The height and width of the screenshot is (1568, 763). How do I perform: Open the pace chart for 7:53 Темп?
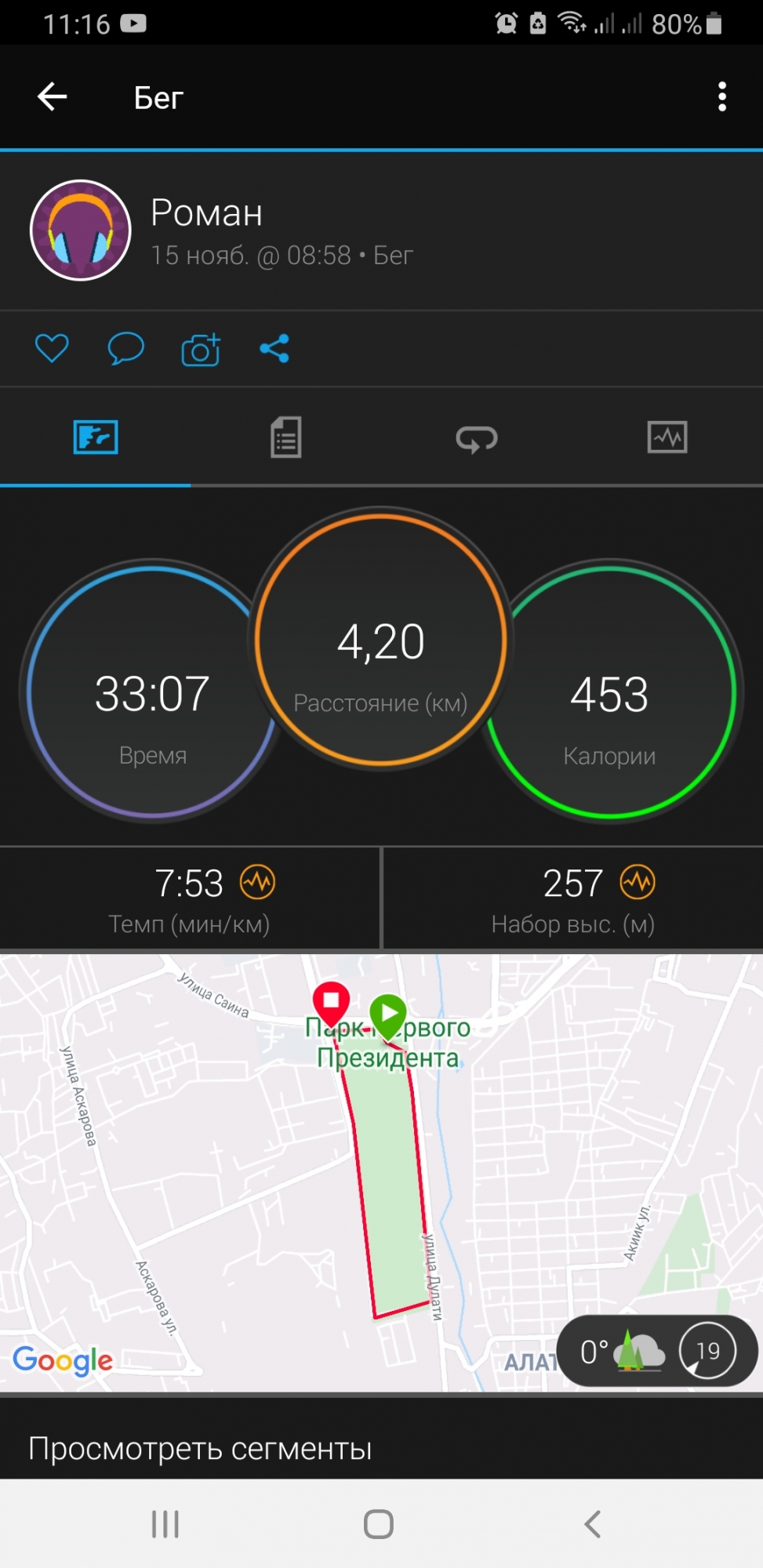coord(257,883)
